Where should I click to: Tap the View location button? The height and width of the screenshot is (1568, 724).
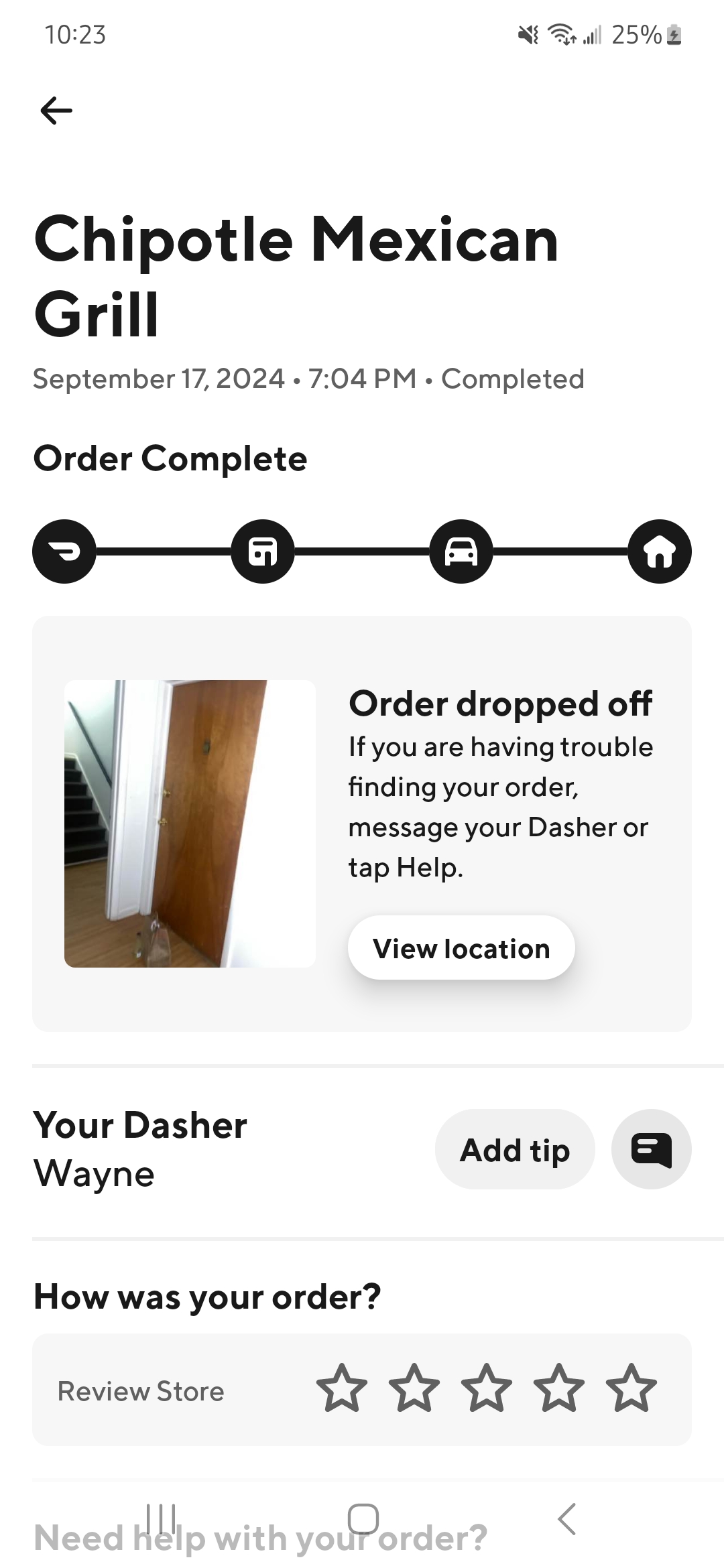click(461, 948)
